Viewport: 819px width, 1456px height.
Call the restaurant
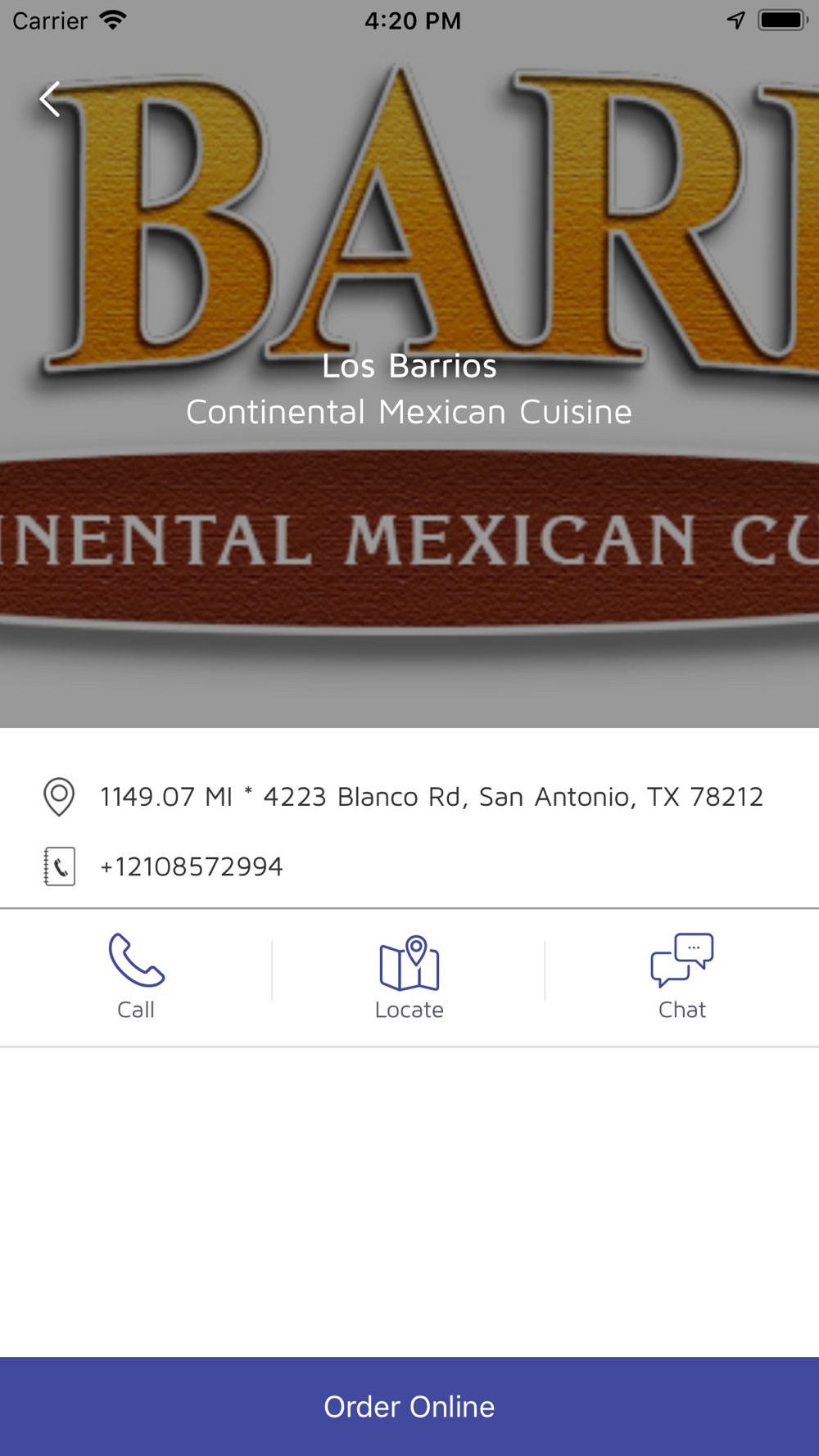click(x=136, y=977)
